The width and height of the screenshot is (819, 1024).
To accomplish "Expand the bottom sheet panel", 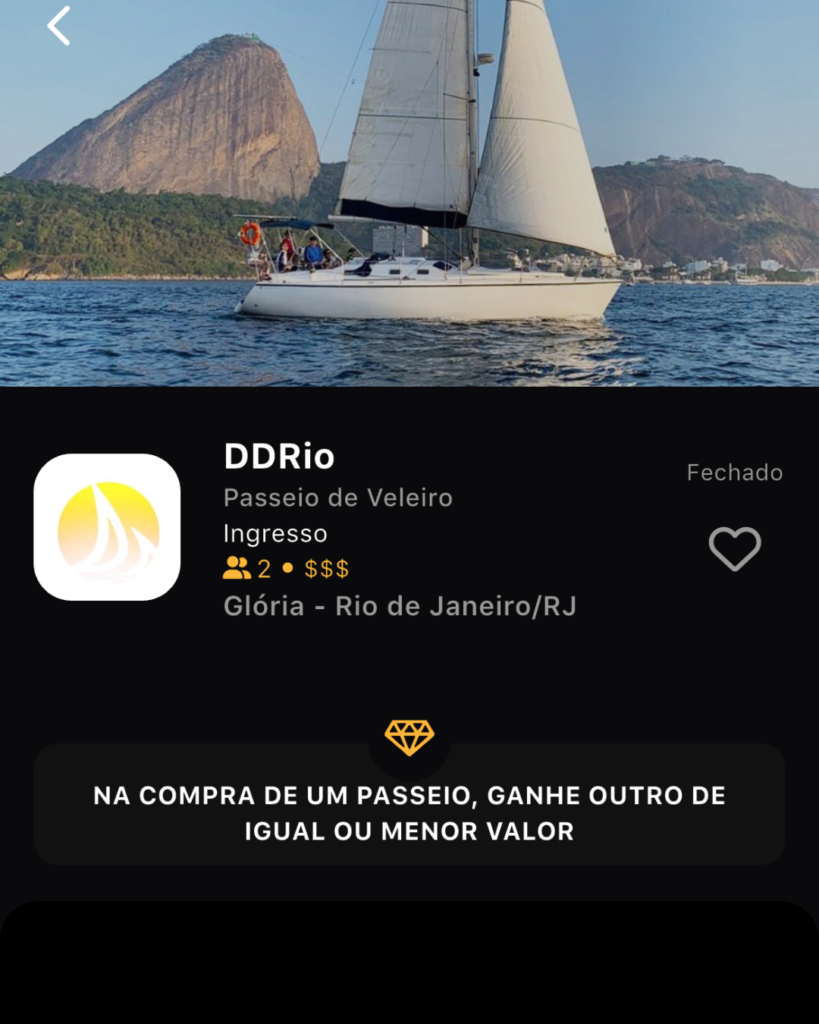I will coord(410,960).
